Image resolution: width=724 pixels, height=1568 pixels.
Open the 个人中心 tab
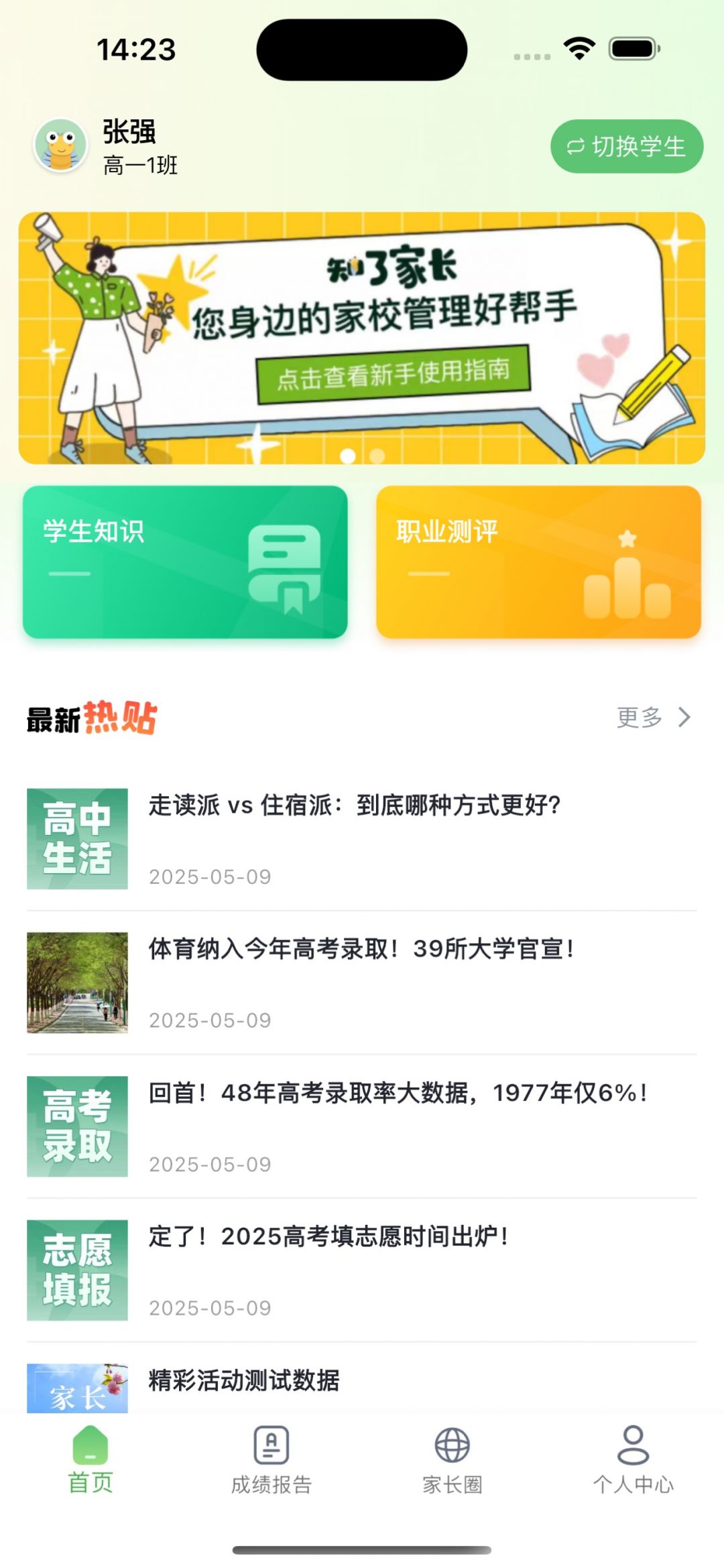(x=633, y=1462)
